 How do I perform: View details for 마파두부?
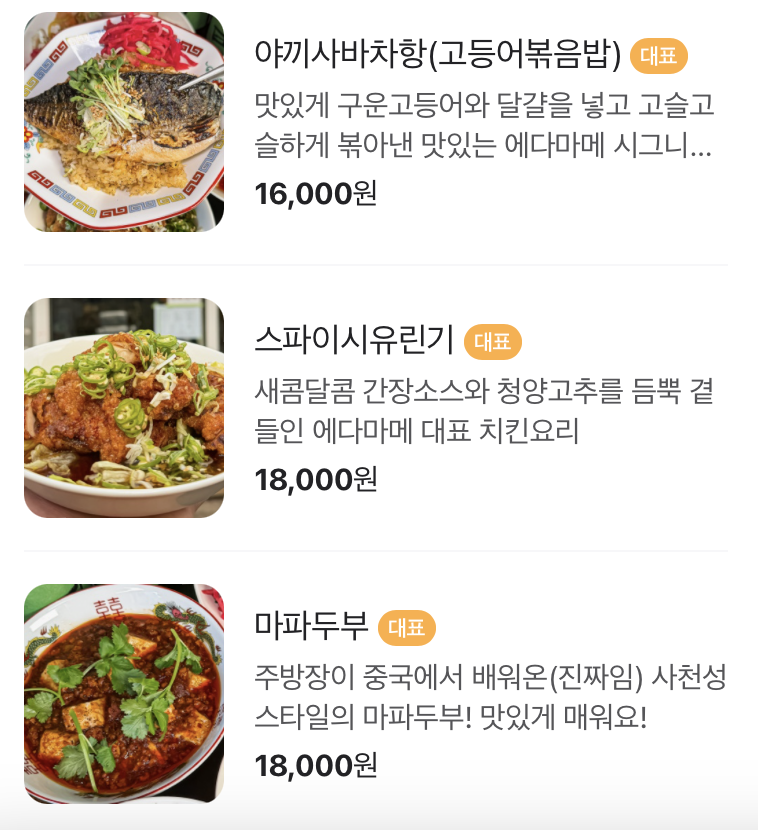click(312, 627)
